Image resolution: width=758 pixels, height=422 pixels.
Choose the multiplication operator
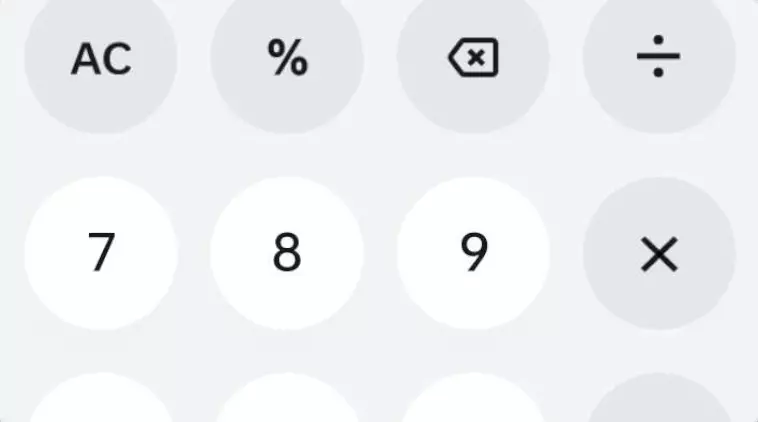pos(659,254)
